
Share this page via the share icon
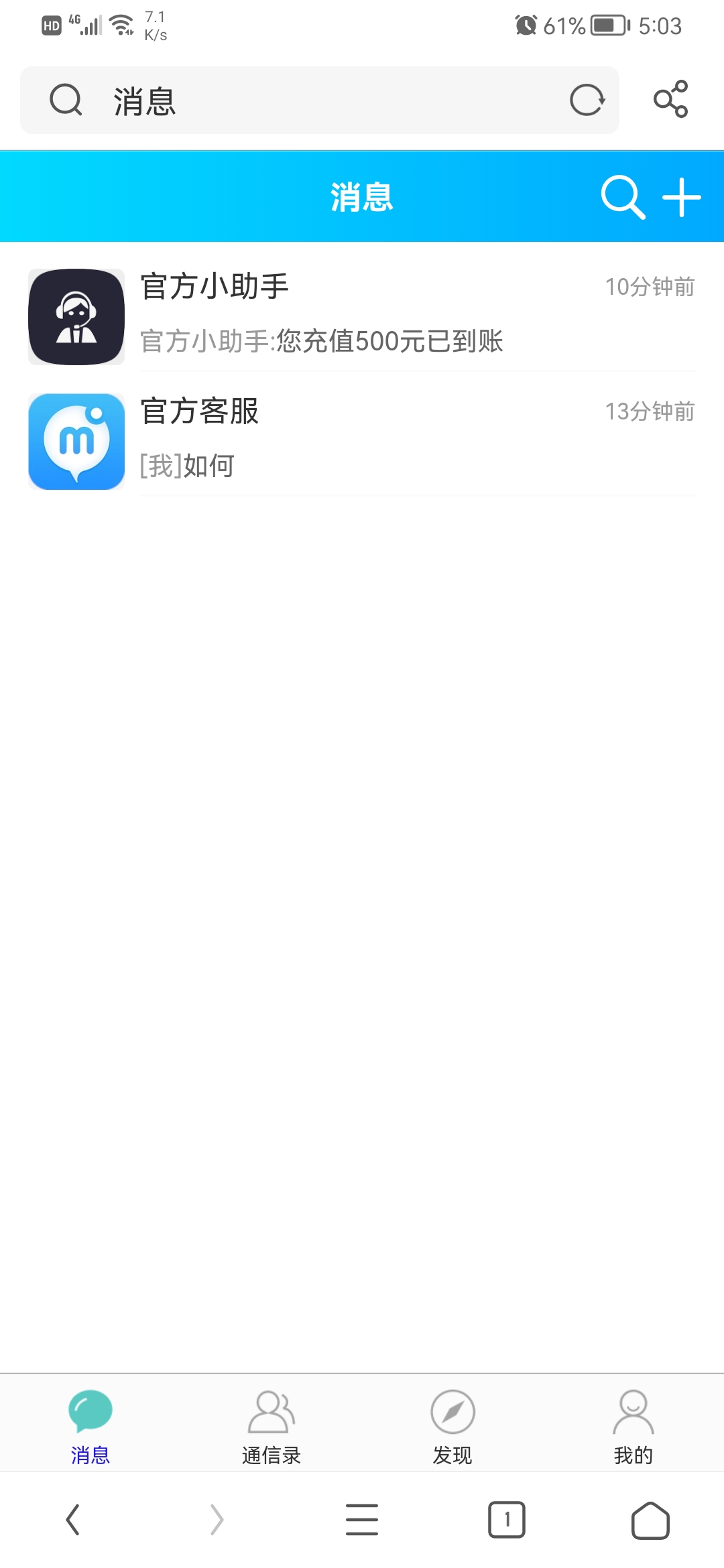click(670, 99)
